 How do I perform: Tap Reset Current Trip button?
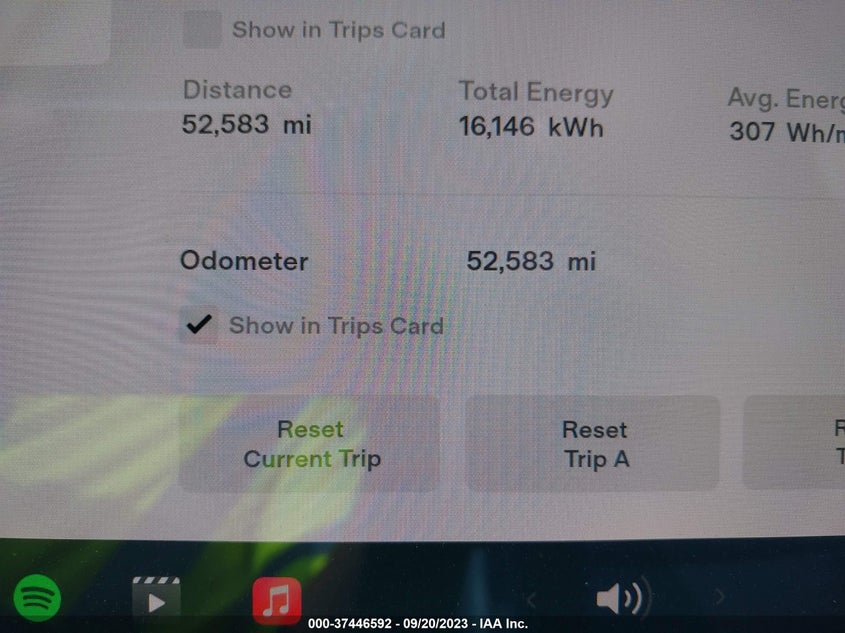tap(310, 443)
